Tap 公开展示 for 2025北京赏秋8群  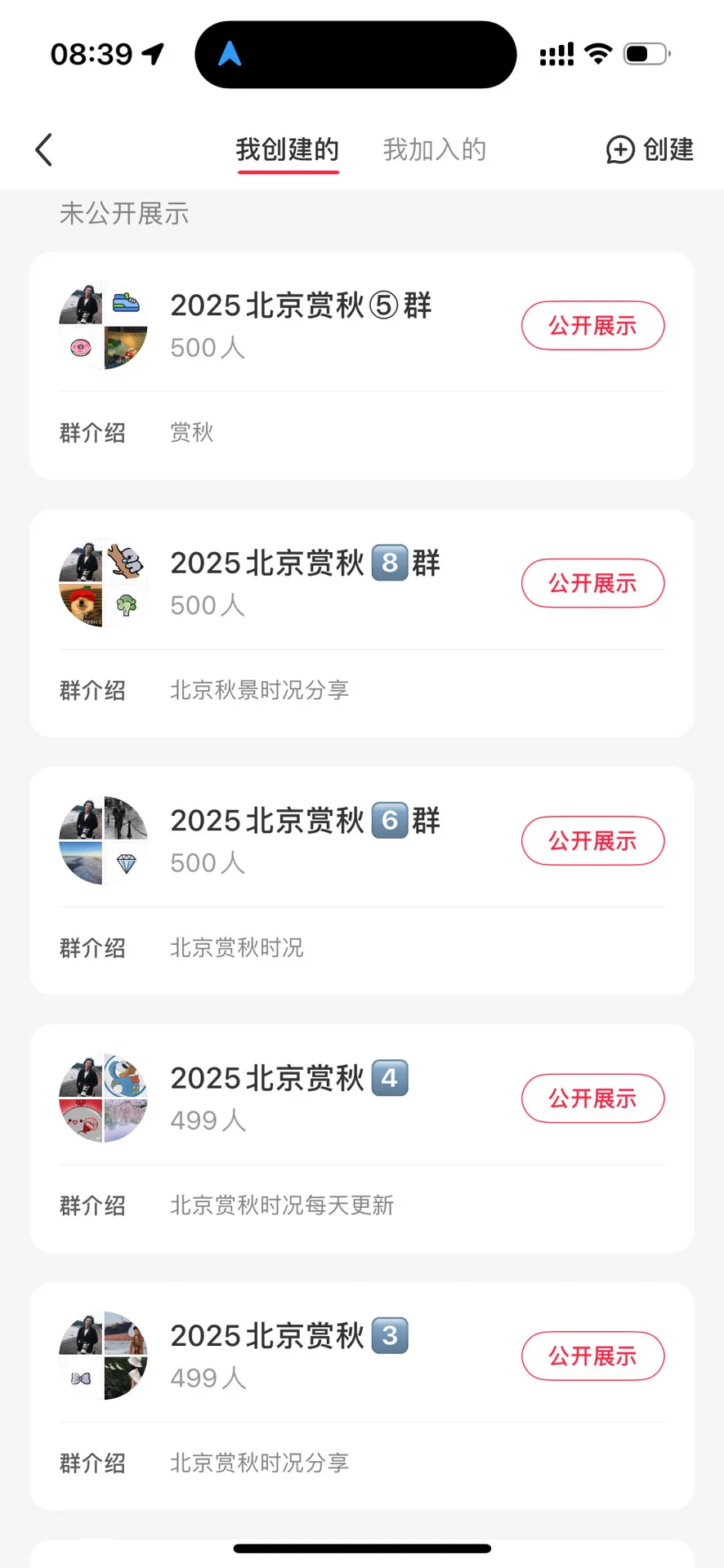tap(592, 583)
